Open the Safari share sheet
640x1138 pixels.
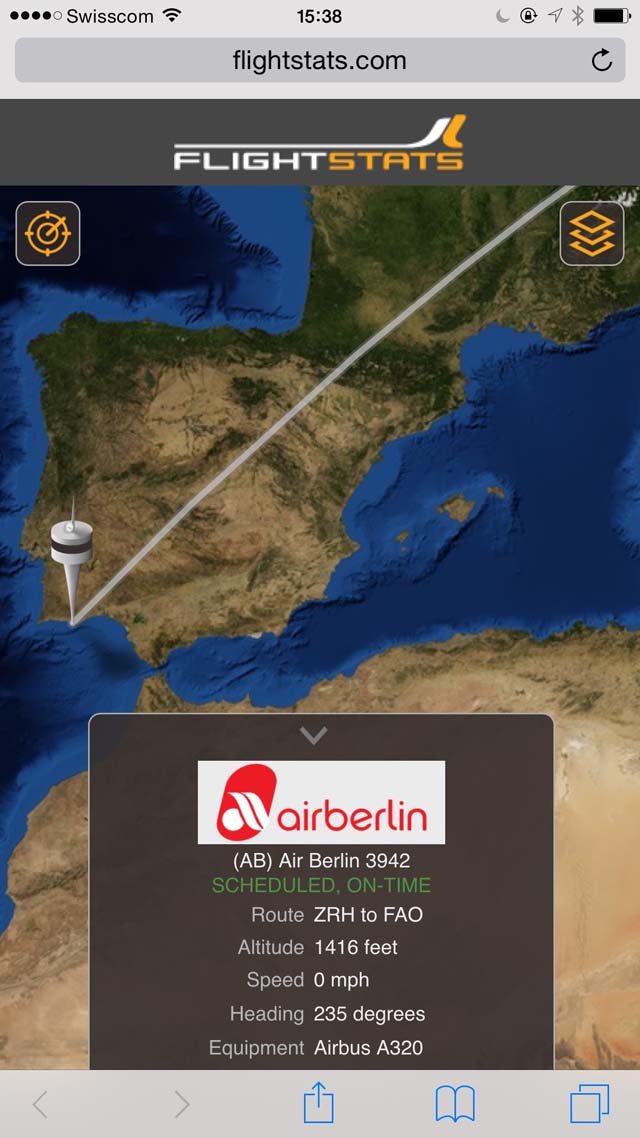[319, 1102]
